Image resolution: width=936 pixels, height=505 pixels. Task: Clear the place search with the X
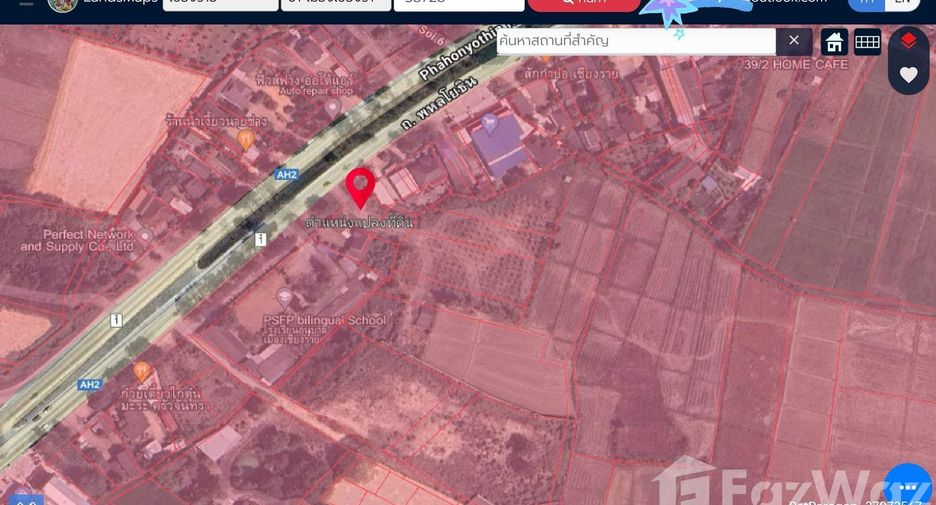point(794,41)
